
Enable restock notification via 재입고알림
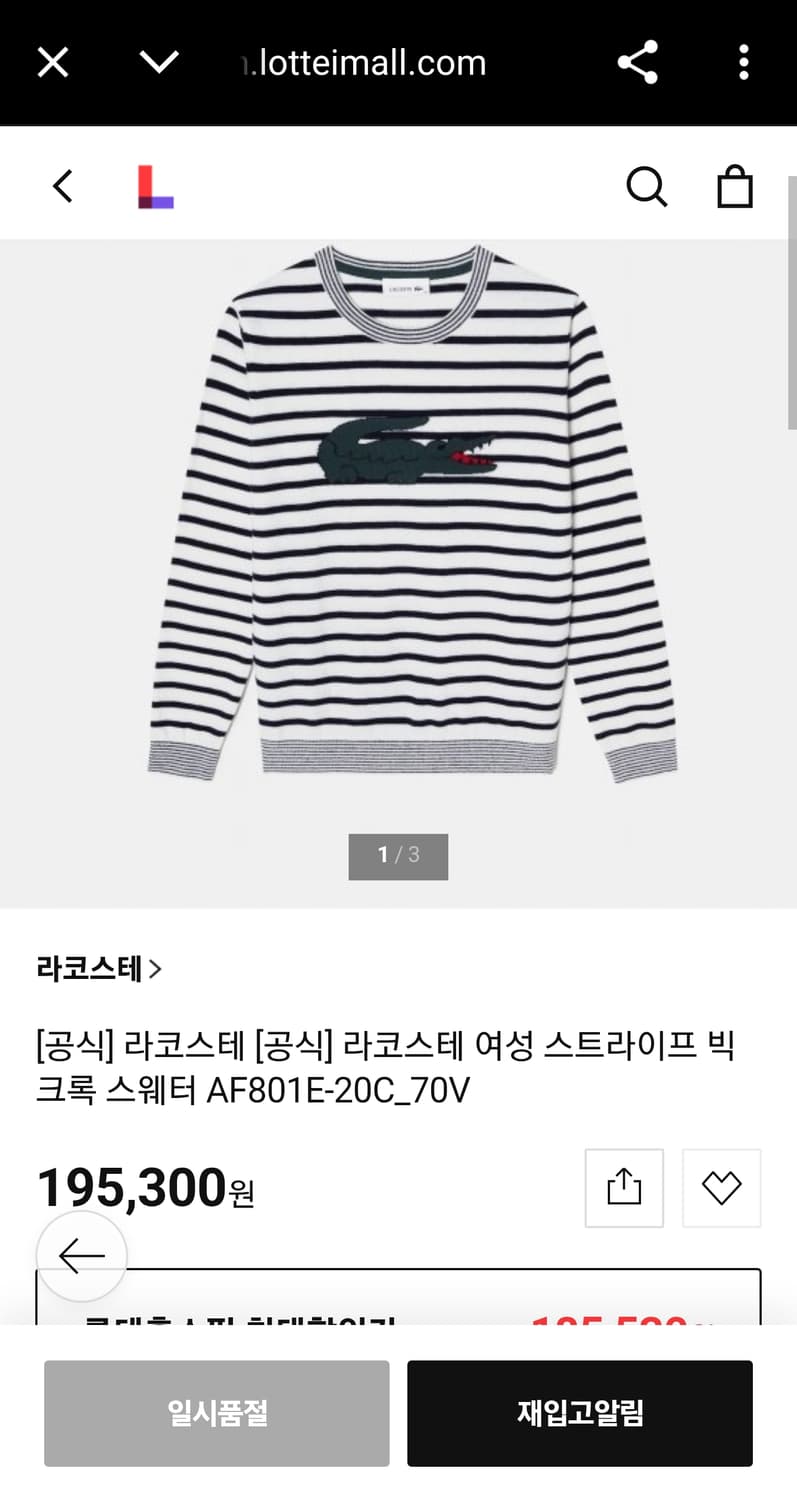click(x=579, y=1413)
